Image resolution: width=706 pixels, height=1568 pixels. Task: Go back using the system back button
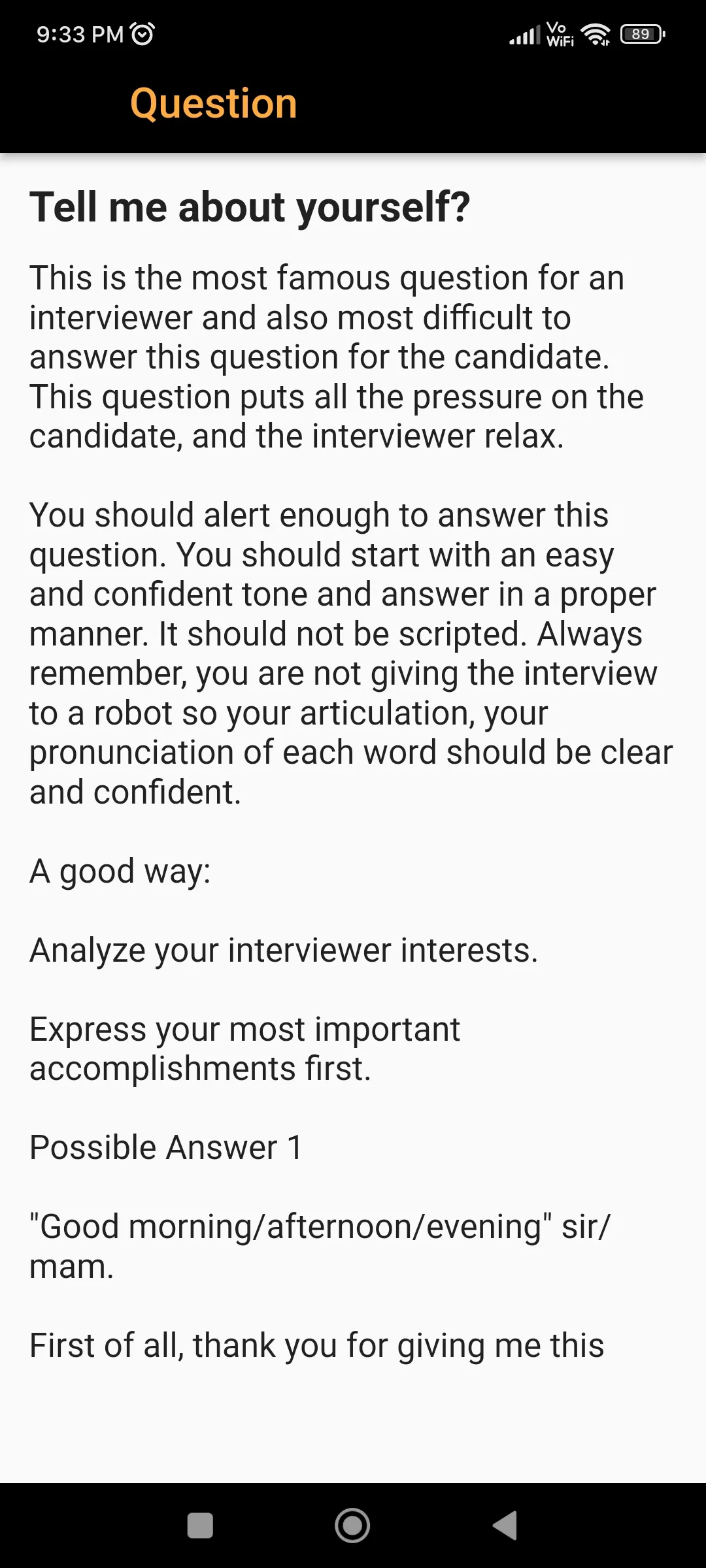coord(505,1526)
